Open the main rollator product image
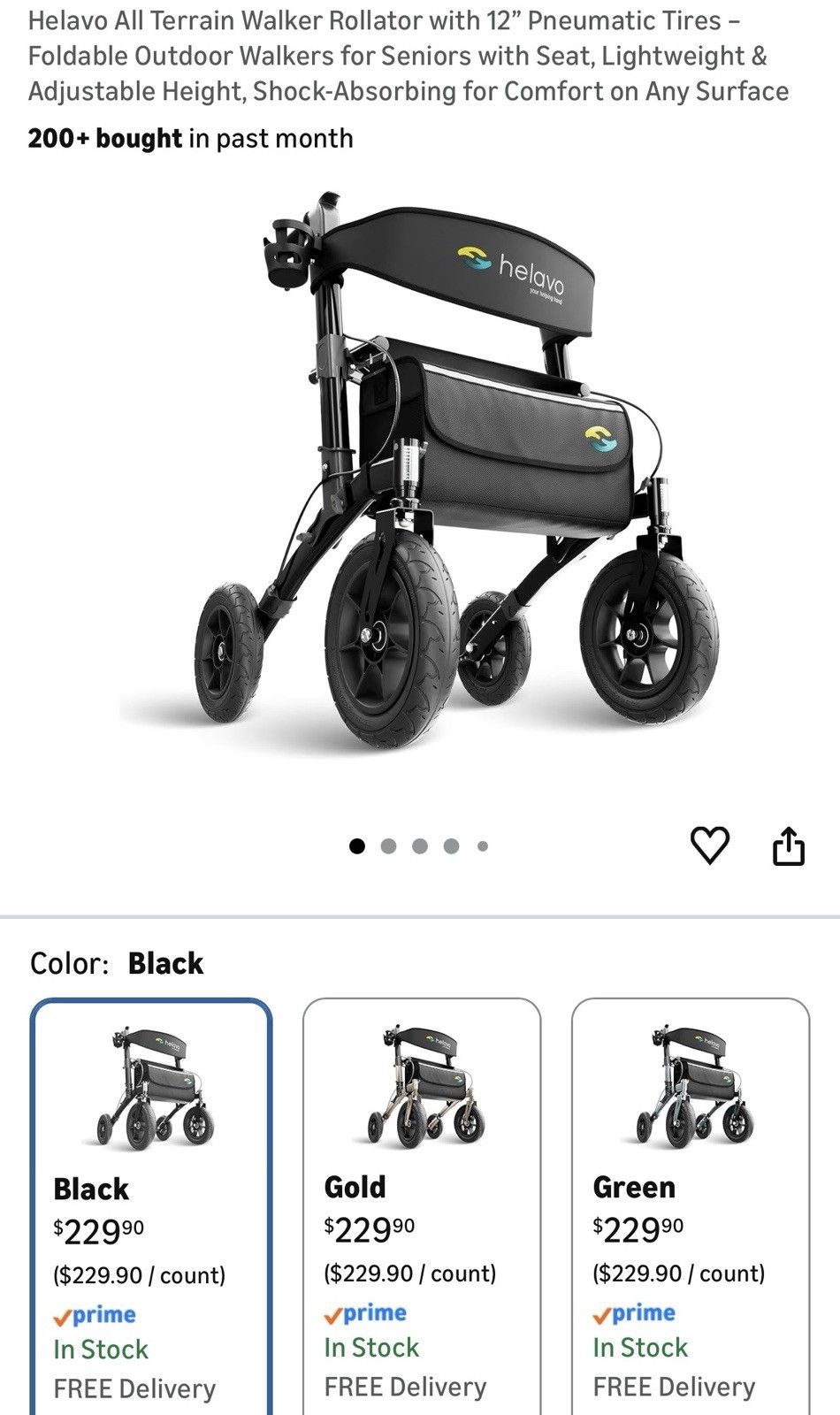Screen dimensions: 840x1415 [x=420, y=469]
